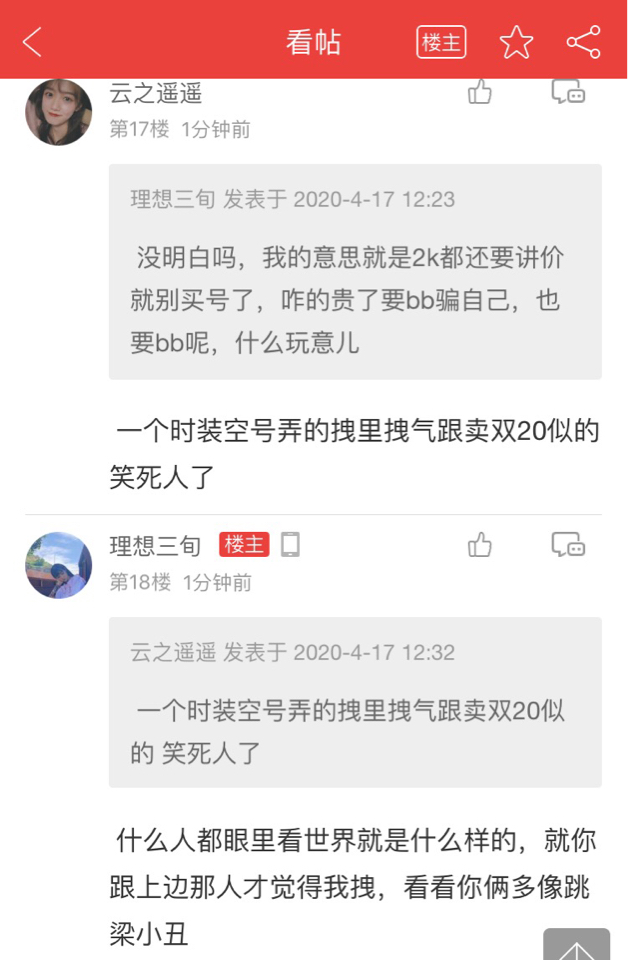Reply to 理想三旬's 18th floor comment

(568, 545)
